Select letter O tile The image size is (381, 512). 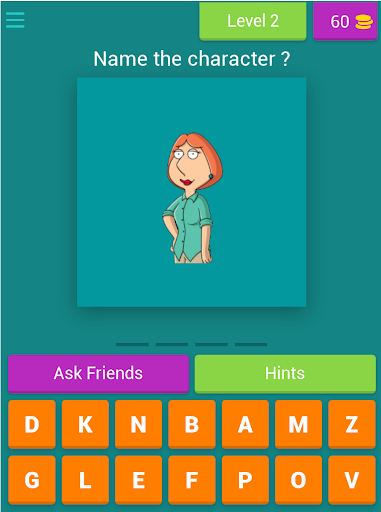click(x=298, y=480)
